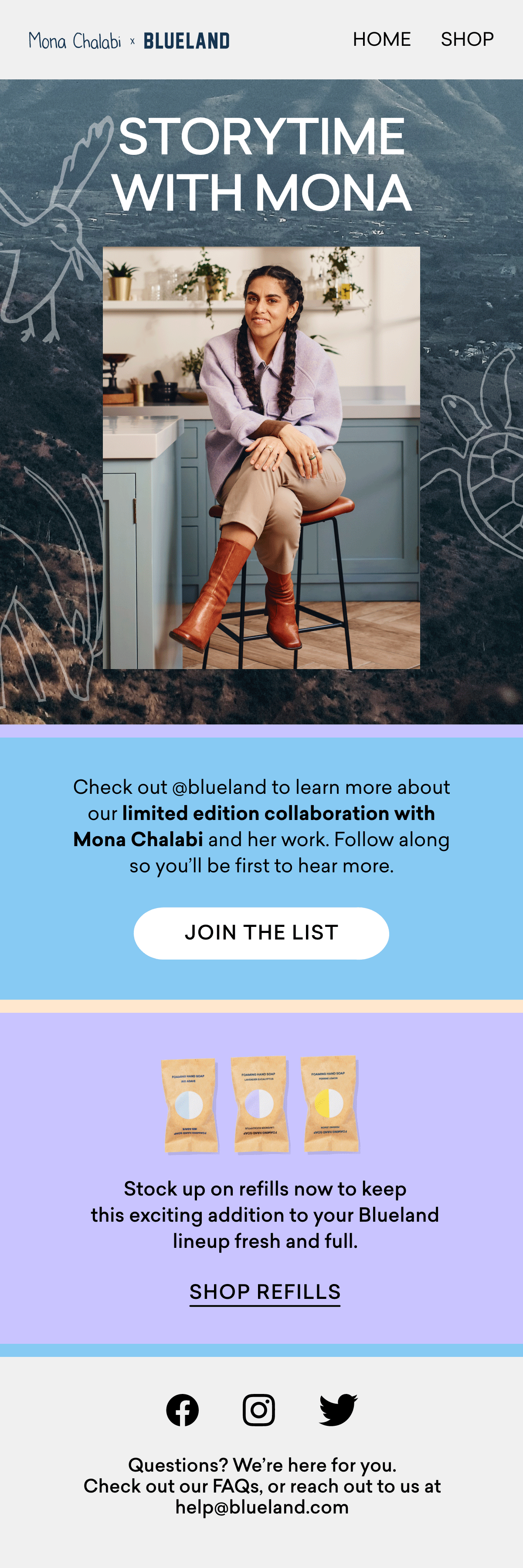This screenshot has height=1568, width=523.
Task: Open Blueland's Twitter profile
Action: point(338,1410)
